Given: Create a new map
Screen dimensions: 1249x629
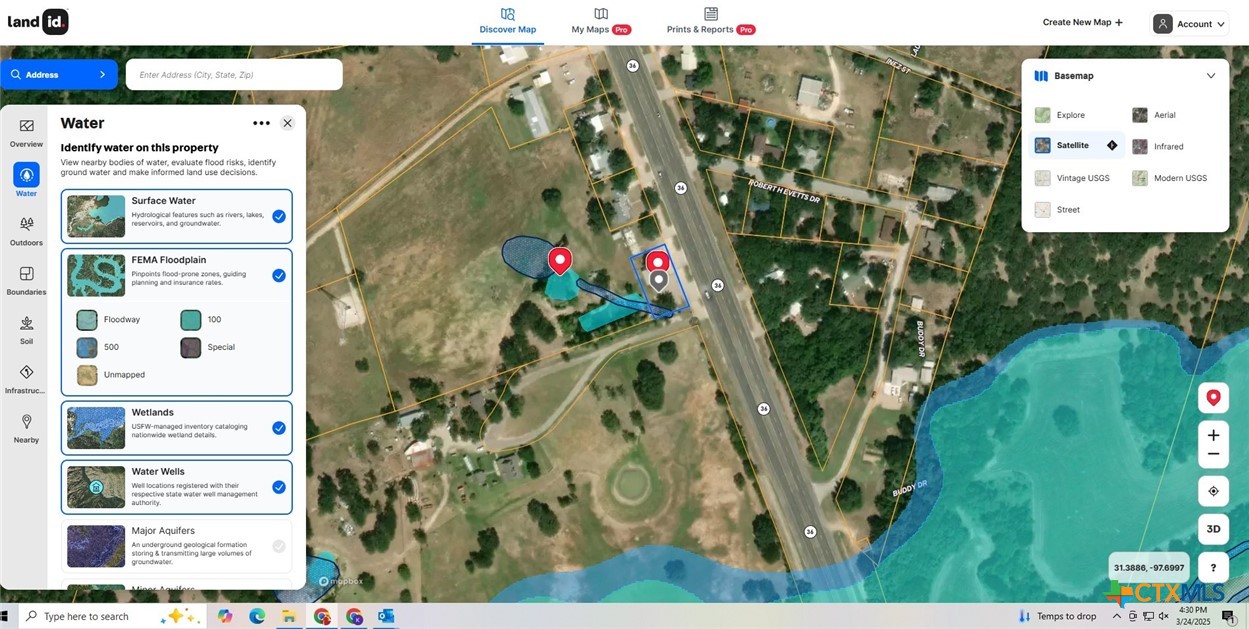Looking at the screenshot, I should [x=1082, y=22].
